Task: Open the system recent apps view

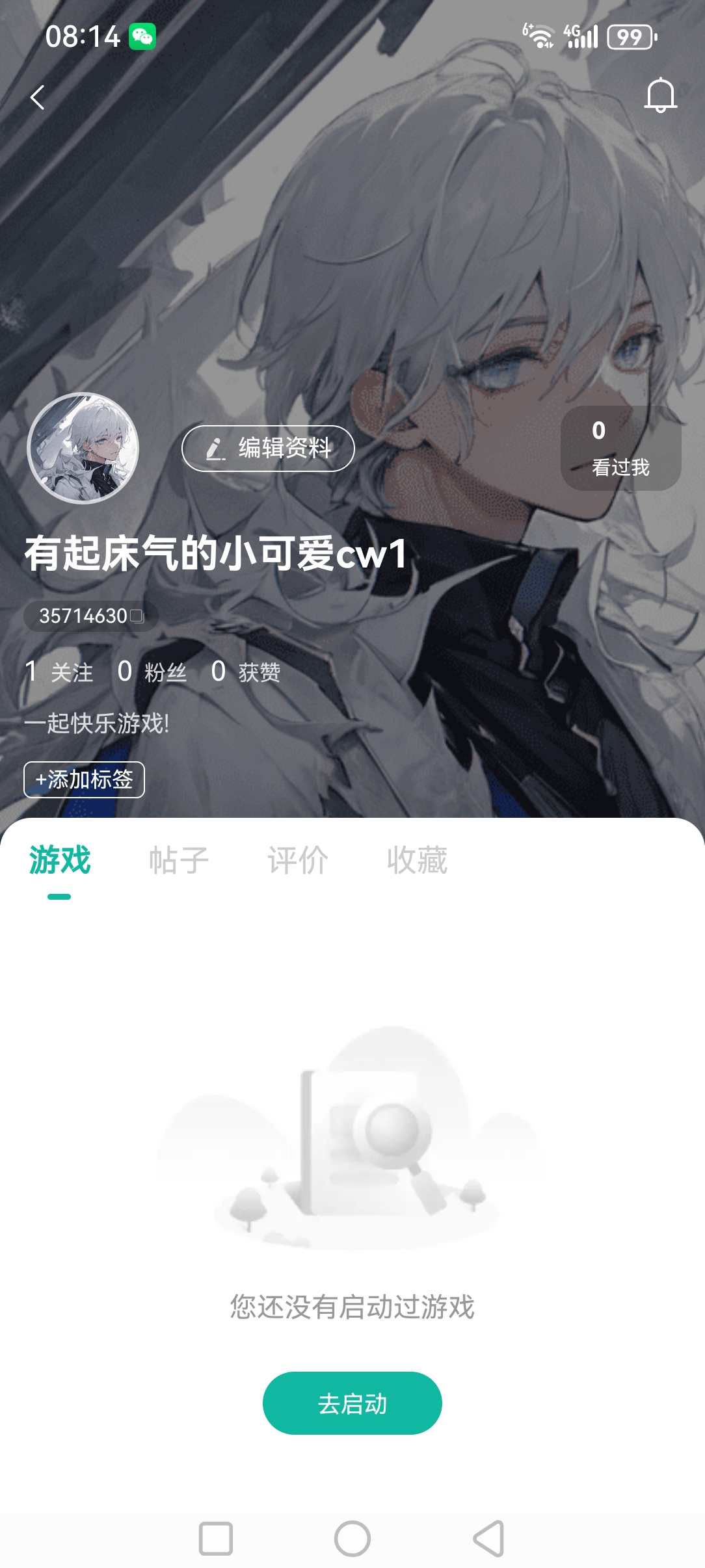Action: coord(216,1539)
